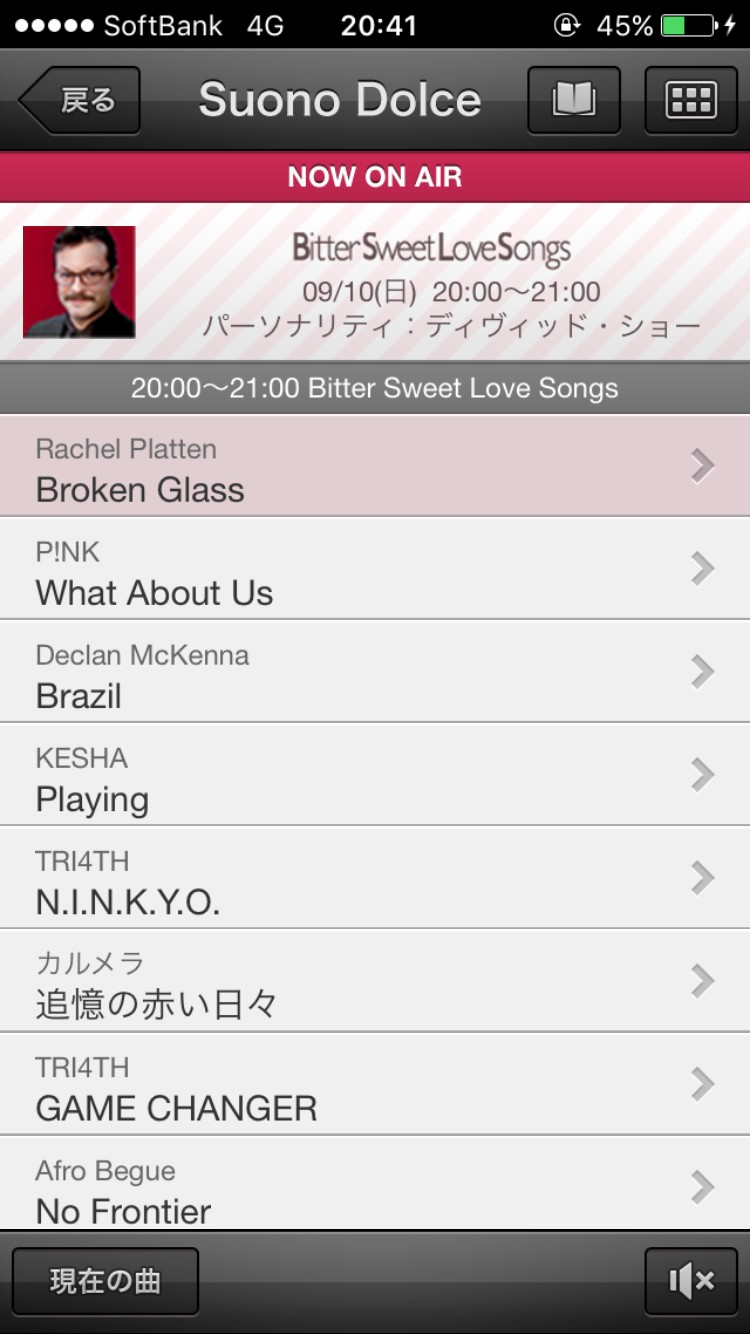Tap the 現在の曲 button
750x1334 pixels.
click(x=105, y=1281)
